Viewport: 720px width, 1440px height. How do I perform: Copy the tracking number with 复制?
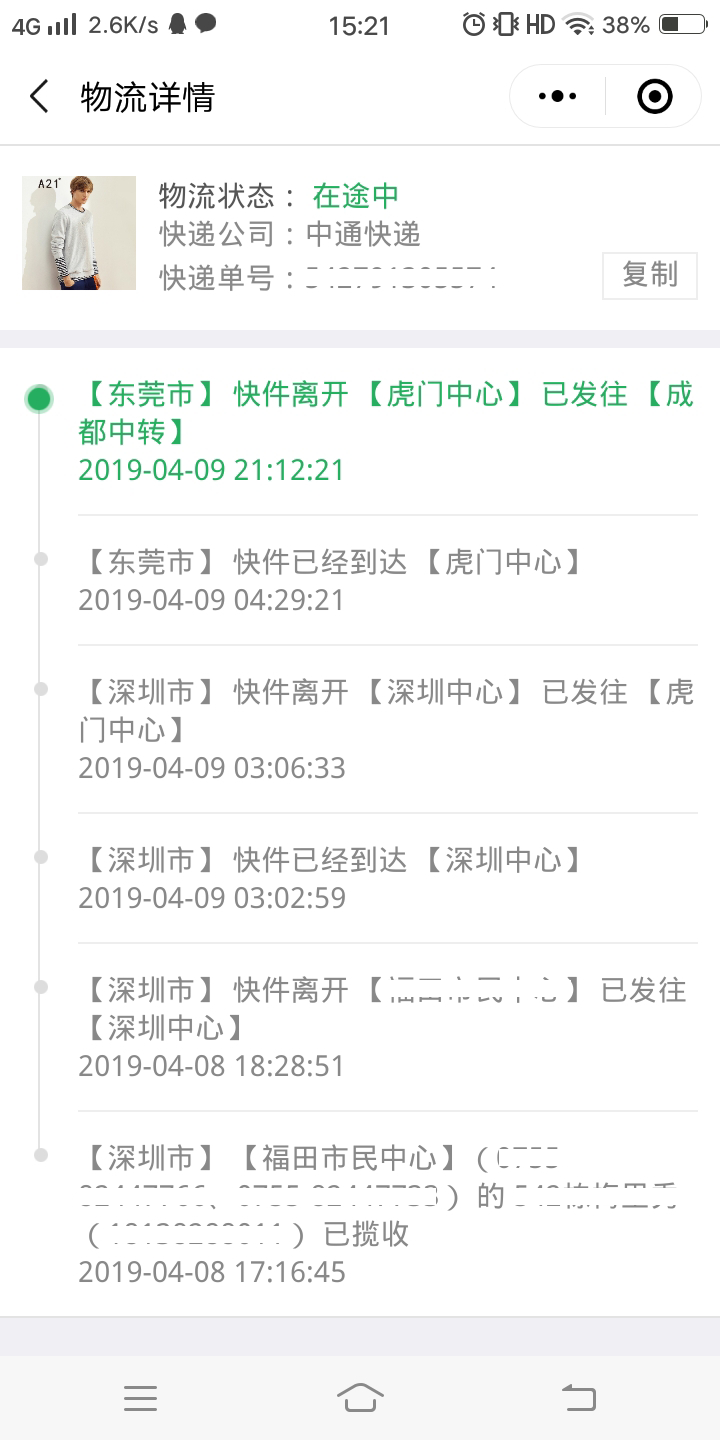[649, 275]
